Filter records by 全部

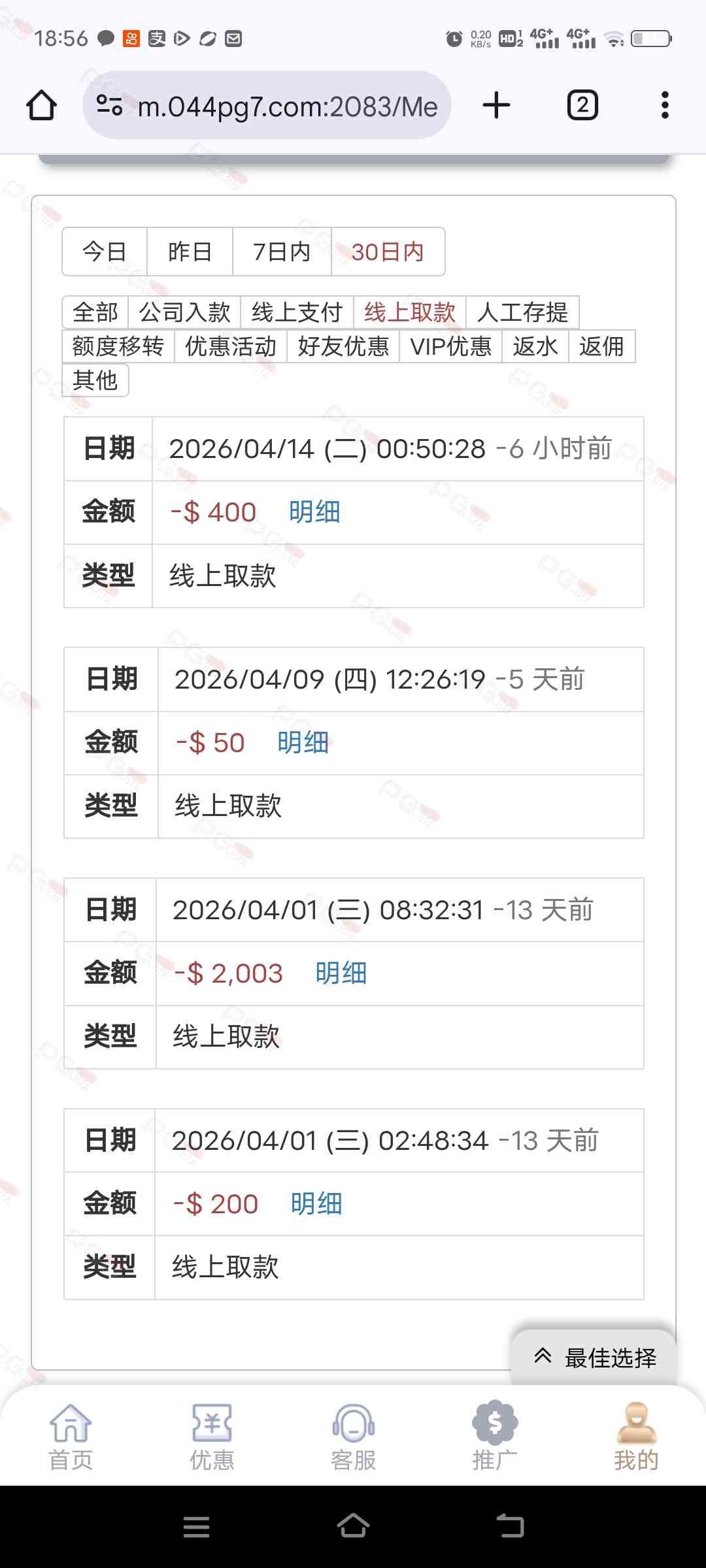click(x=95, y=312)
